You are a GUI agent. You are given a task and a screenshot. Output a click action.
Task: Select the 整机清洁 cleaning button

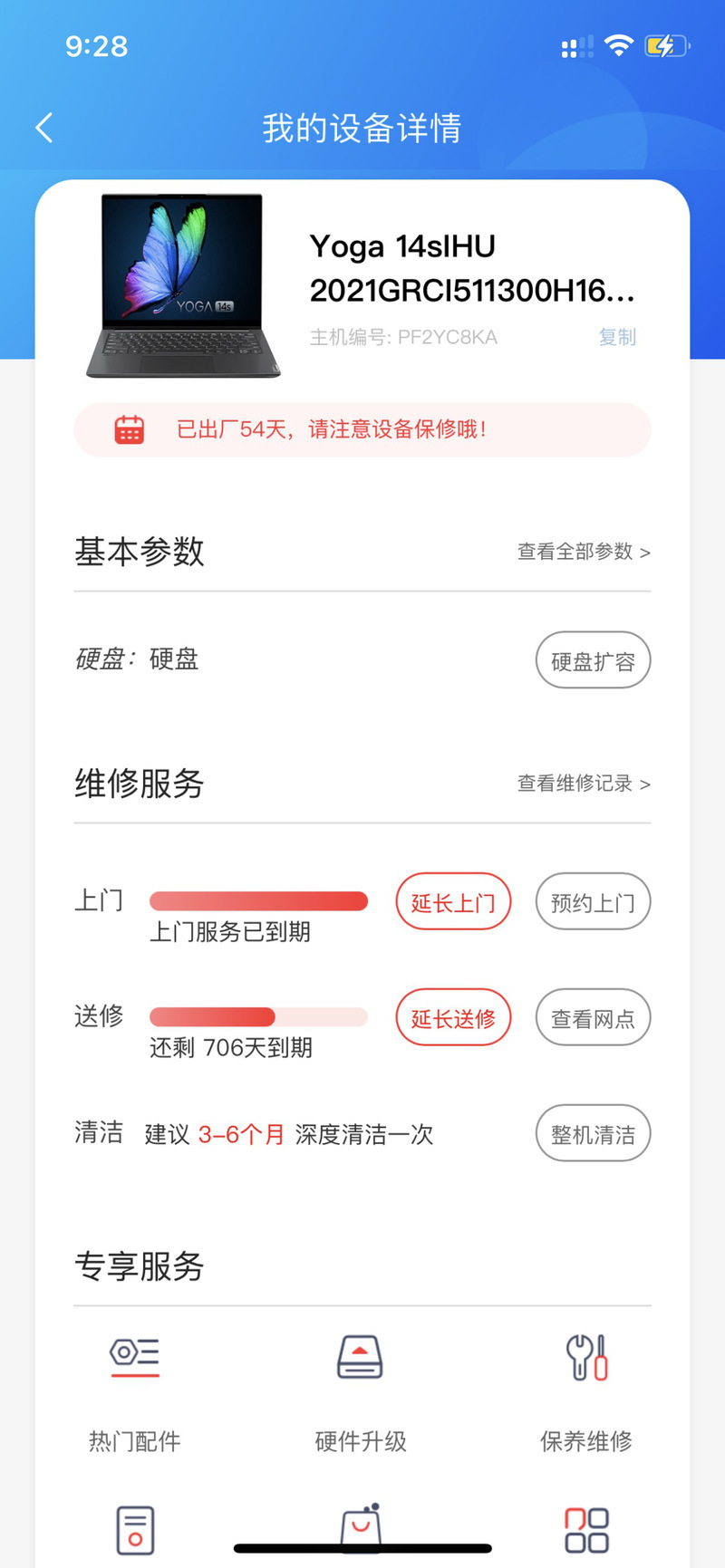pos(594,1134)
